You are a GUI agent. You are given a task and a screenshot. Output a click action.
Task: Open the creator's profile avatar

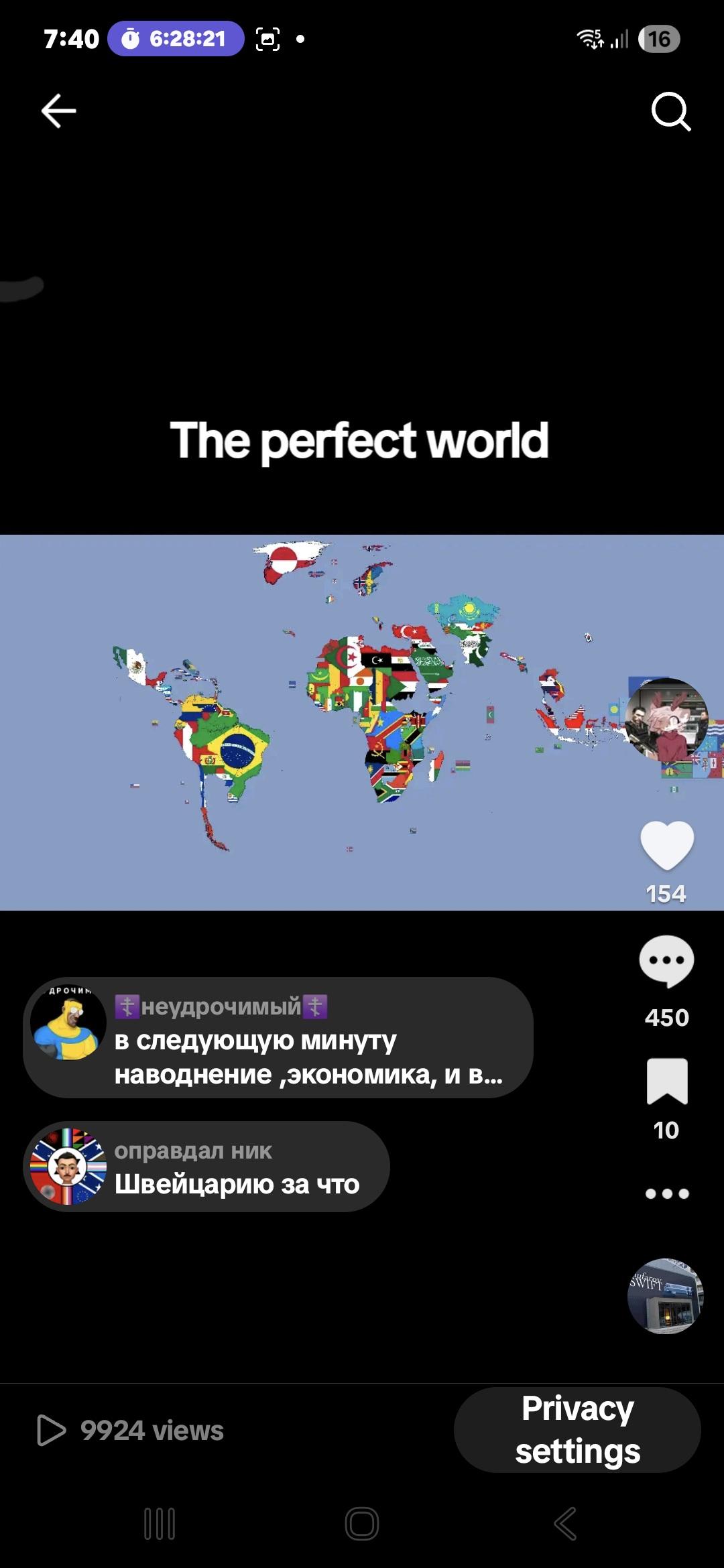[x=666, y=719]
